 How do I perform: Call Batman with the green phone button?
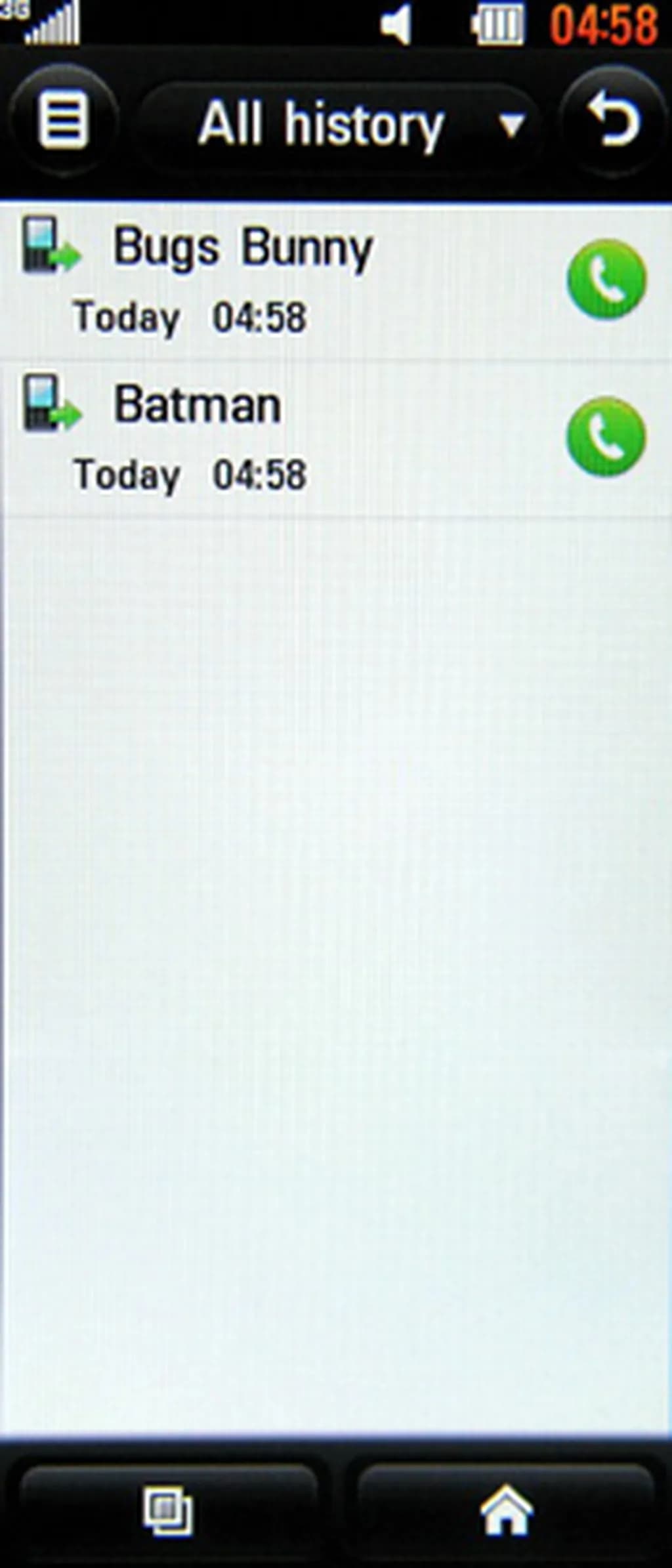coord(606,436)
